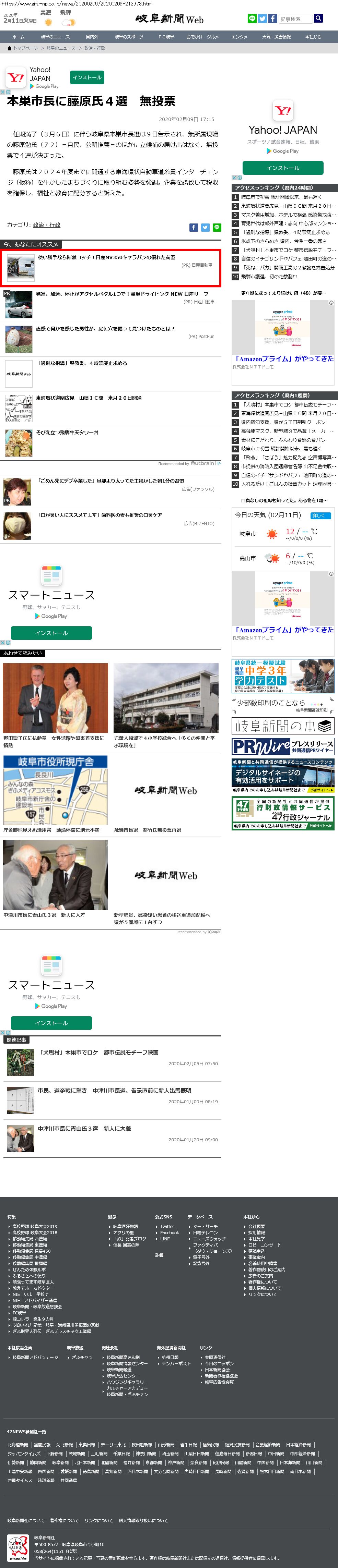
Task: Install Yahoo! JAPAN from the top banner
Action: coord(86,77)
